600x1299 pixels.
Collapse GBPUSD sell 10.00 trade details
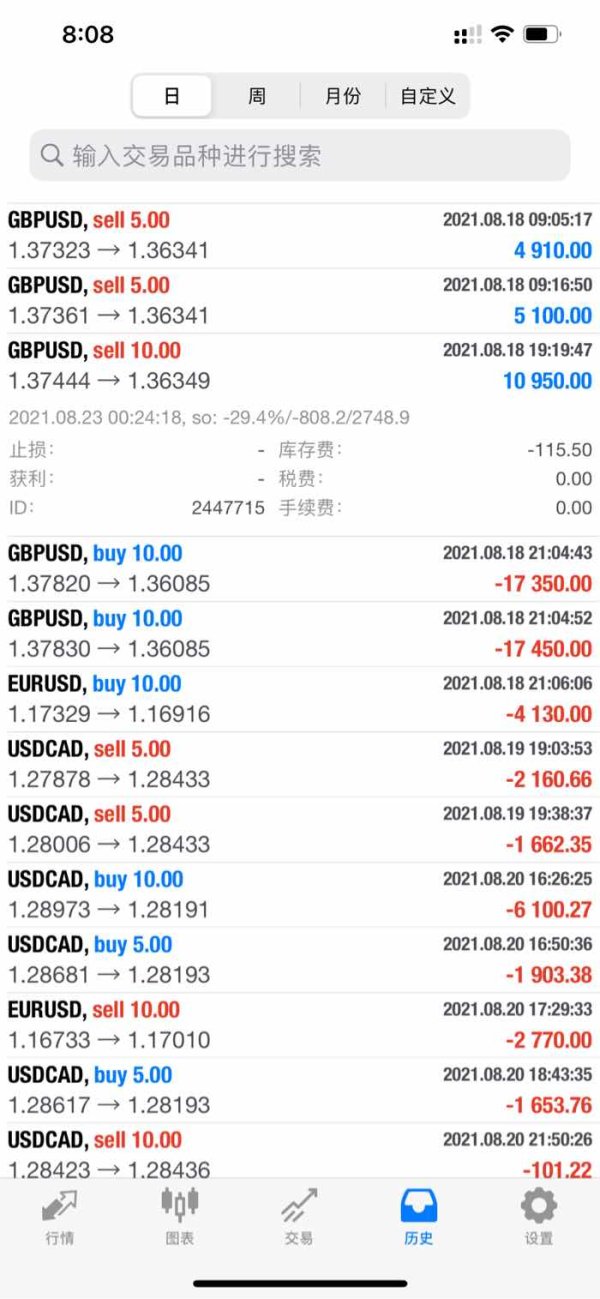(300, 366)
